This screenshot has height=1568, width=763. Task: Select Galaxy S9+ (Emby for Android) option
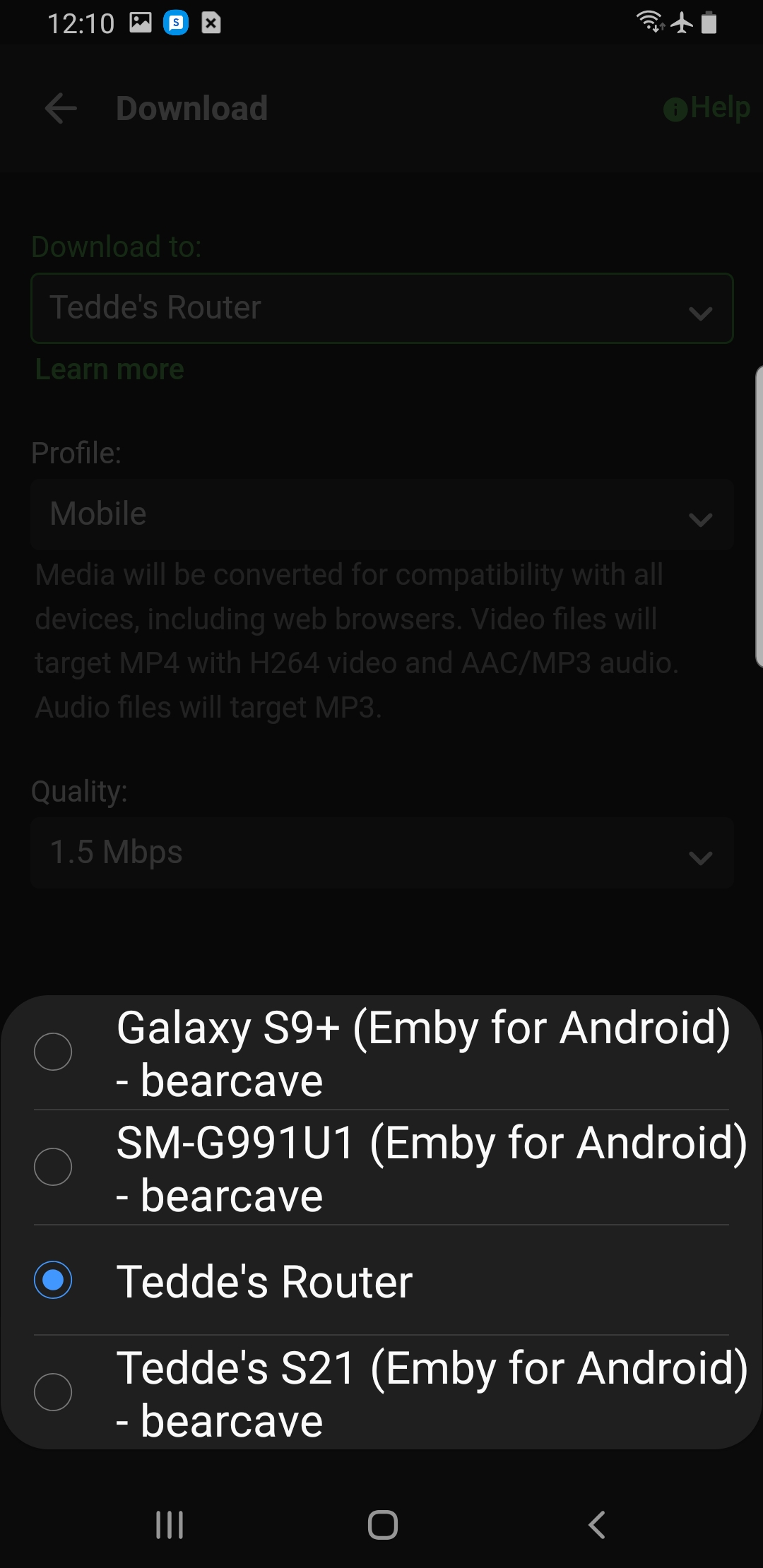(x=381, y=1052)
